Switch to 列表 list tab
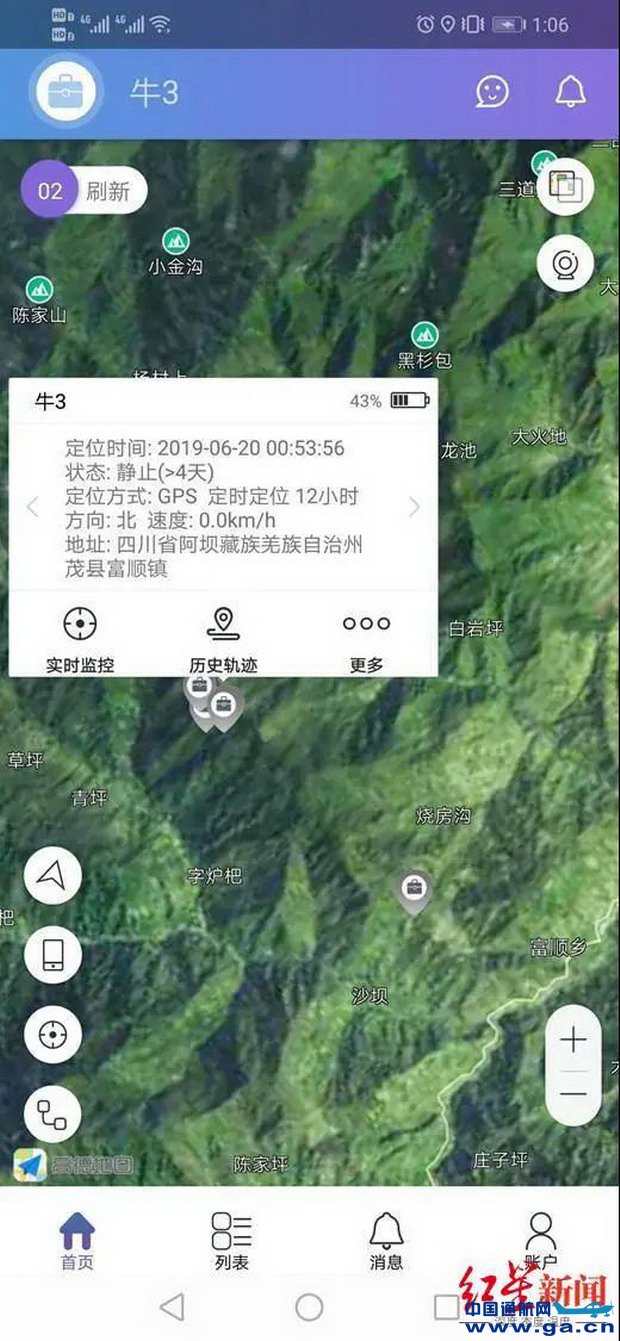Screen dimensions: 620x1341 pyautogui.click(x=231, y=1240)
